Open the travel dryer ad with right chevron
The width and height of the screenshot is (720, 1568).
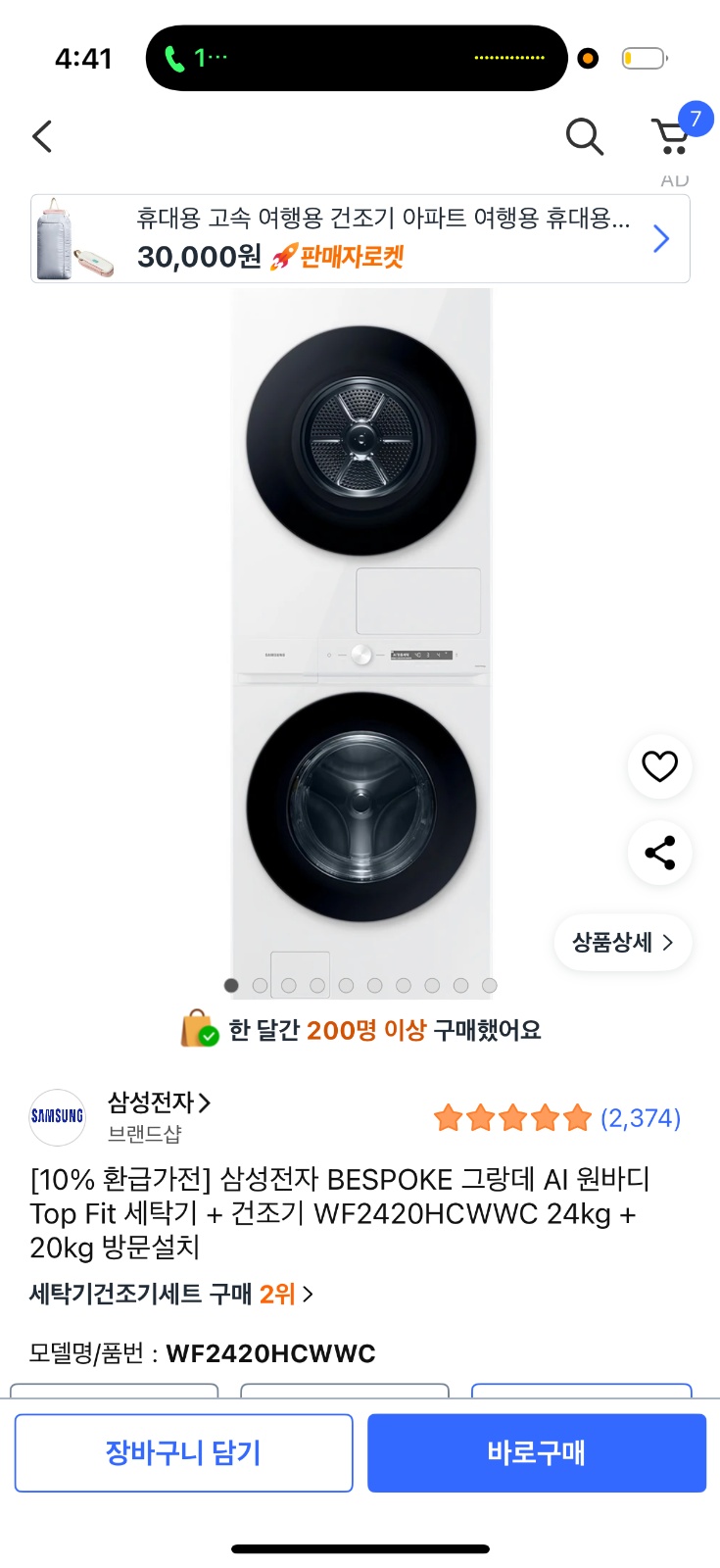(660, 237)
